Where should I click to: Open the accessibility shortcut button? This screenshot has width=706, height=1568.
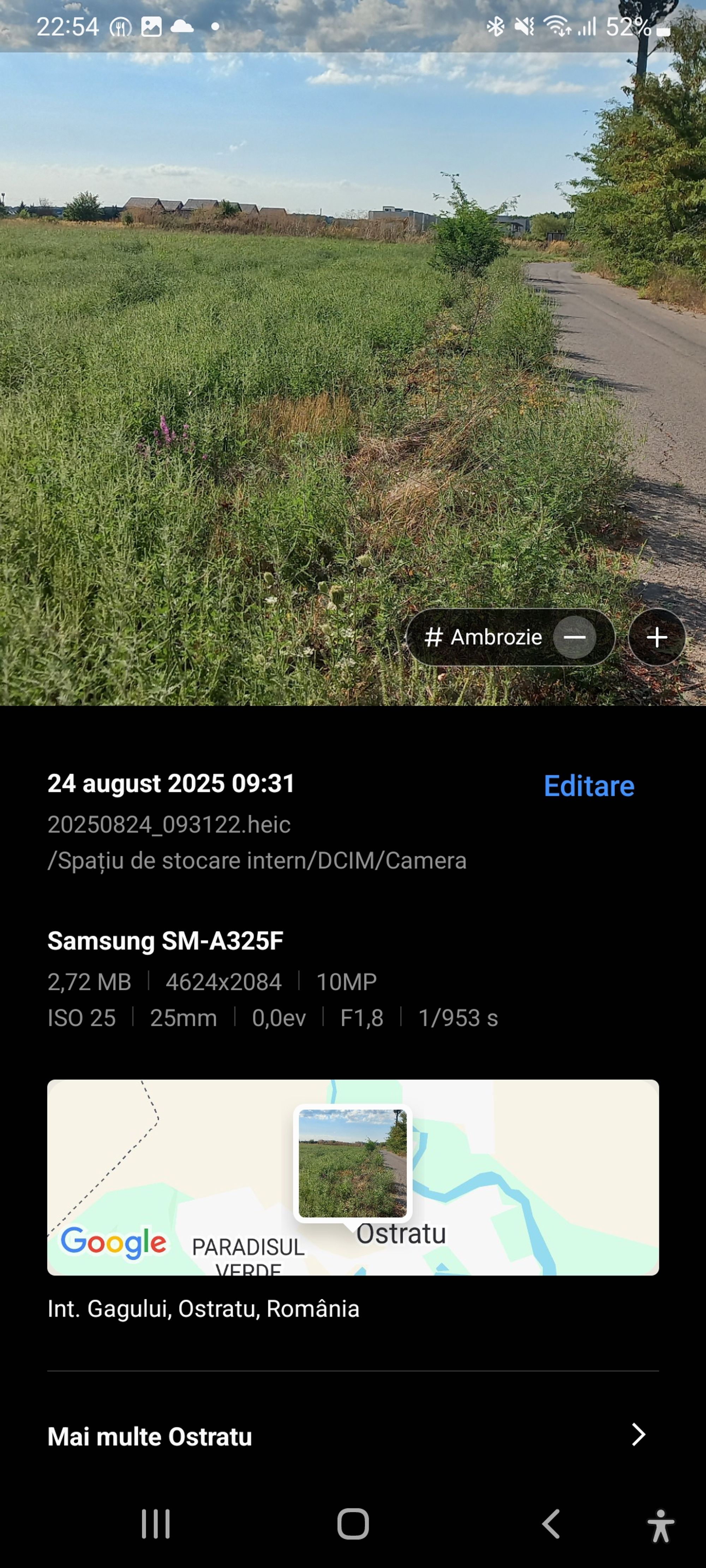(x=660, y=1525)
